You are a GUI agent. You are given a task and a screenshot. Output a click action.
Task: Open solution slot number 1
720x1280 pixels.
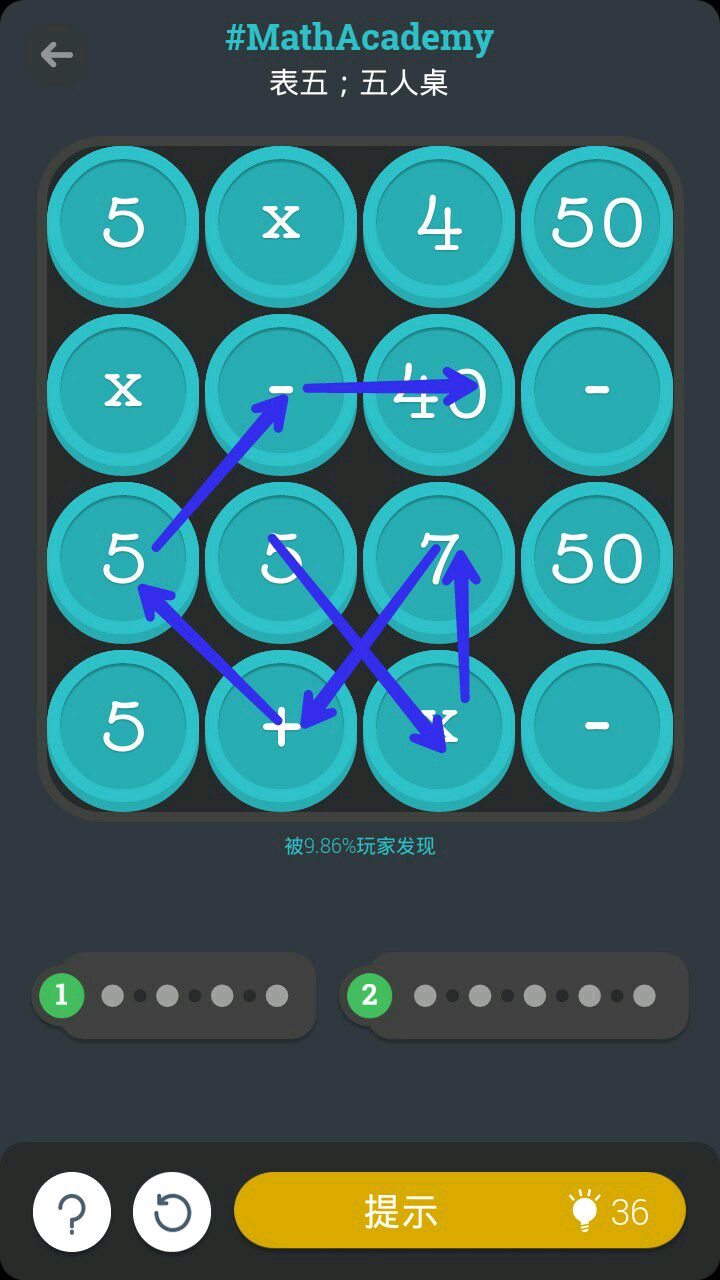[x=175, y=995]
